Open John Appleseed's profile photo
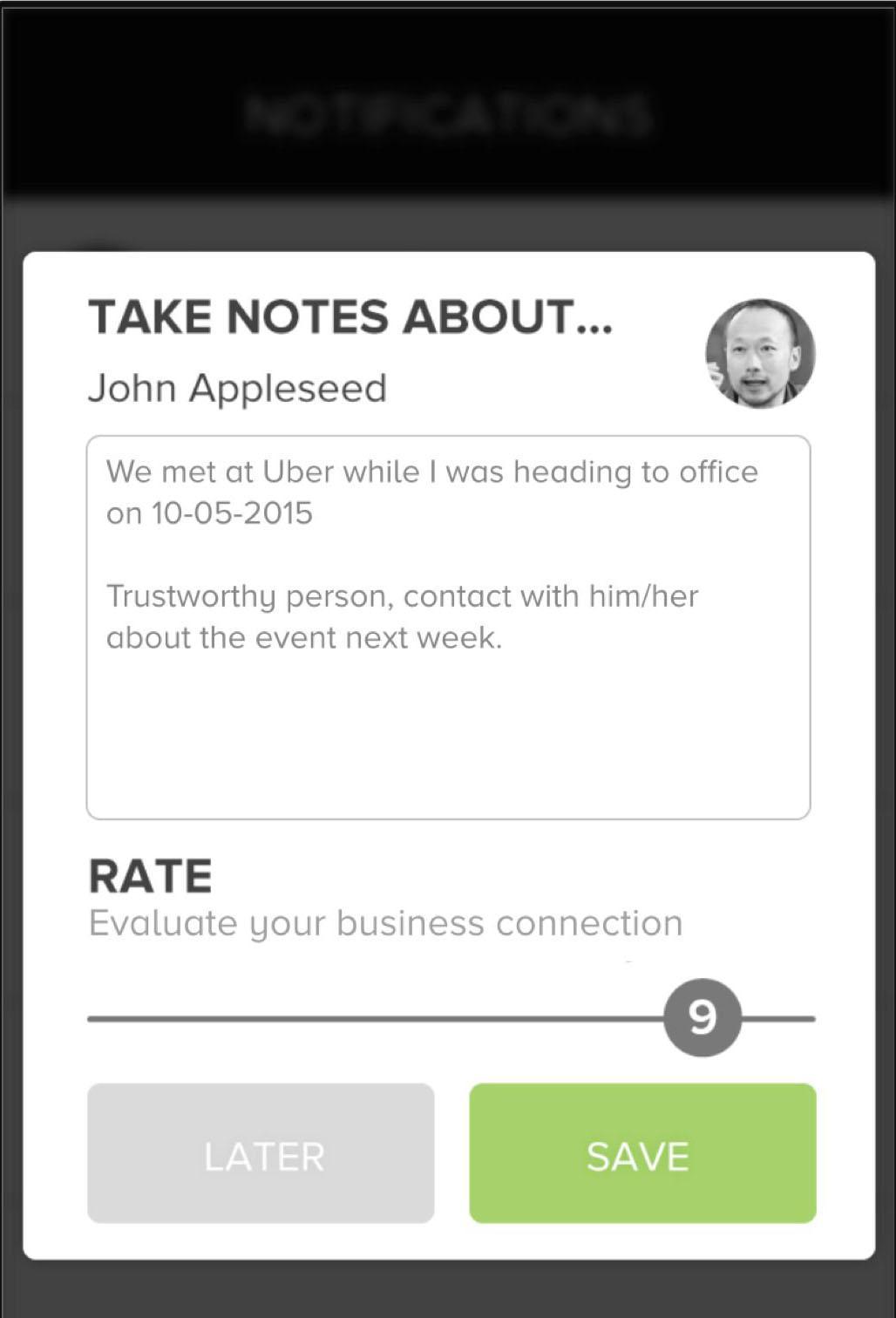 760,353
